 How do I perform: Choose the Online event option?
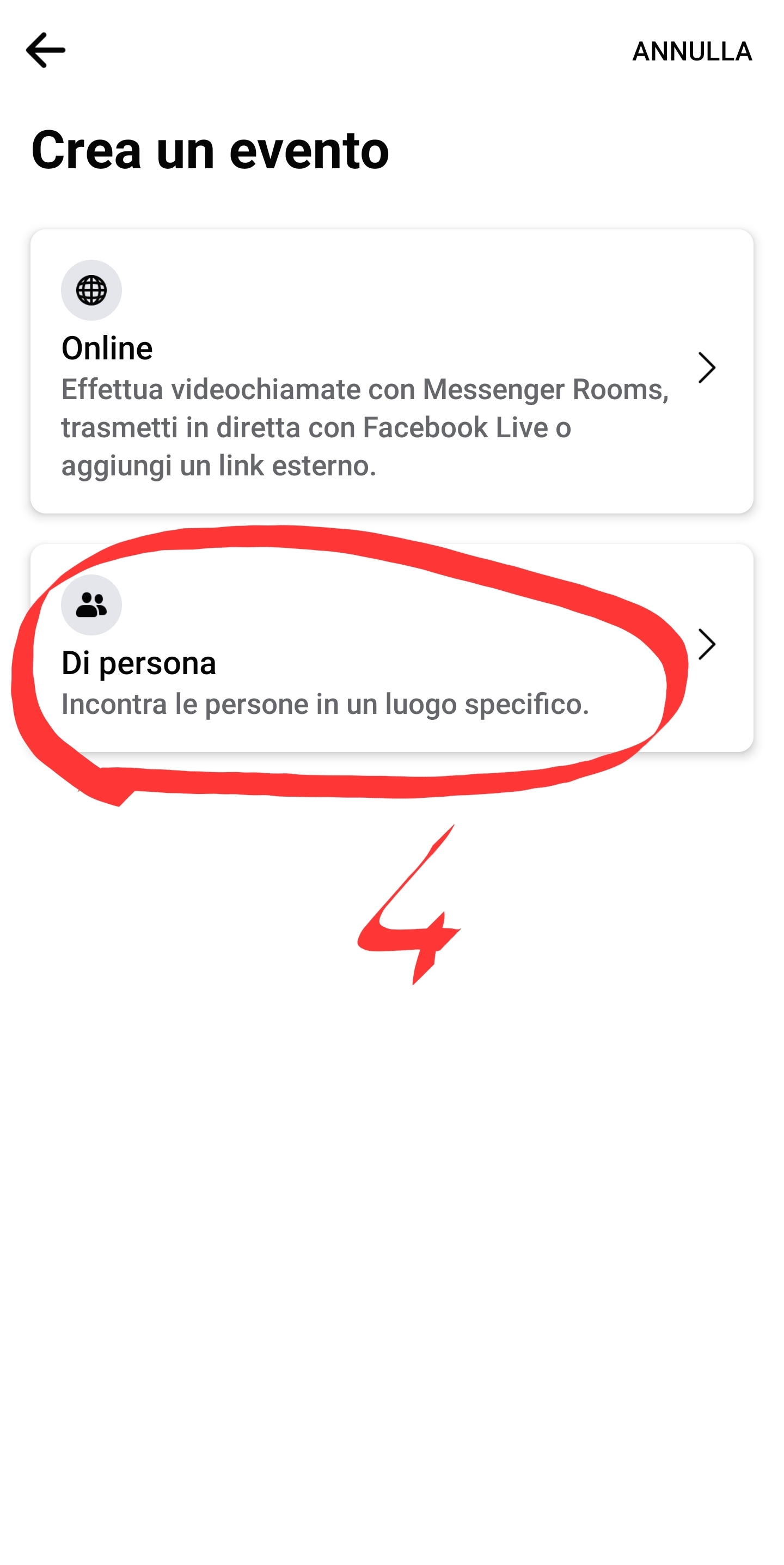(391, 371)
